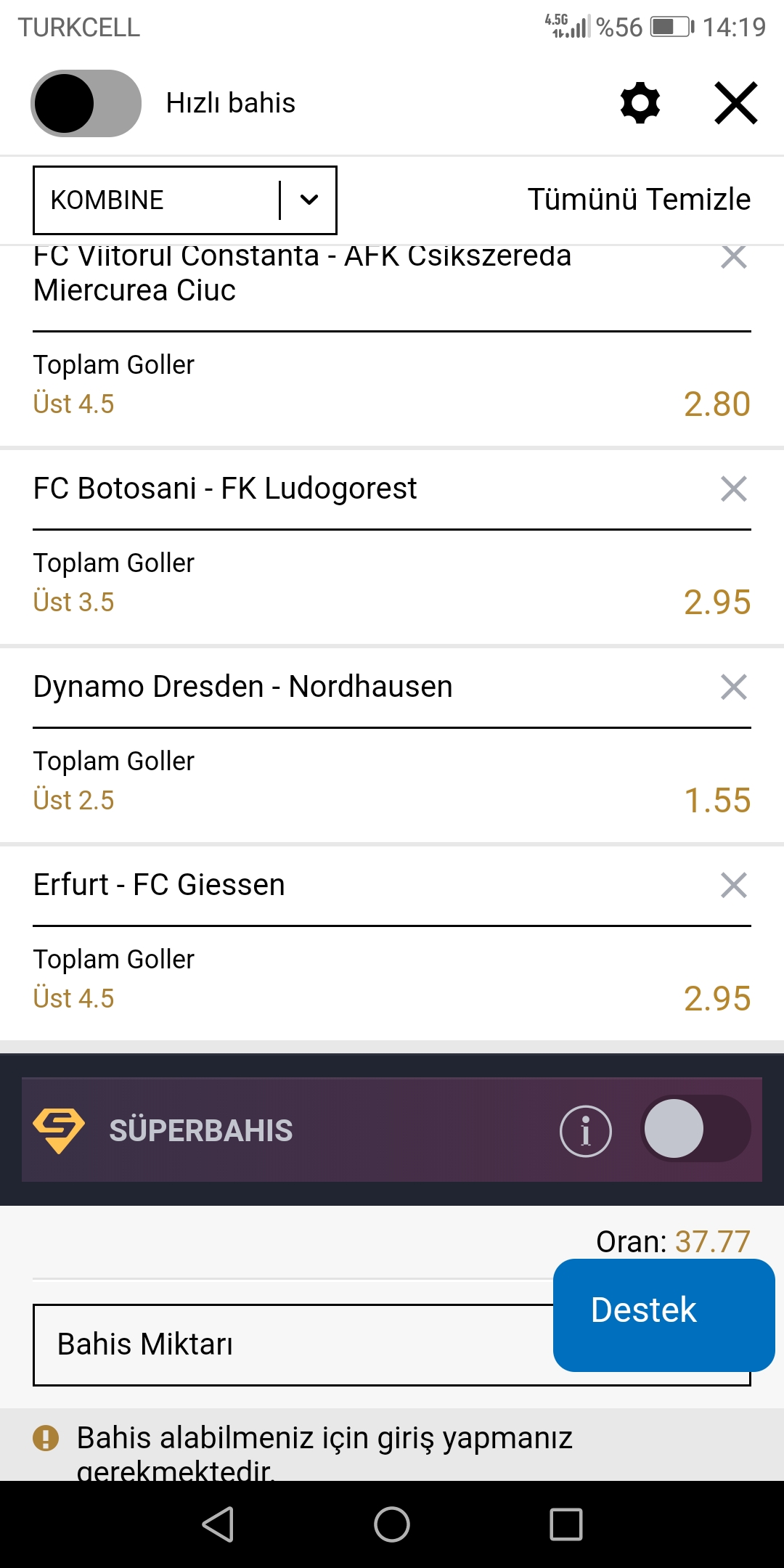Remove FC Viitorul Constanta selection
Image resolution: width=784 pixels, height=1568 pixels.
click(x=734, y=256)
